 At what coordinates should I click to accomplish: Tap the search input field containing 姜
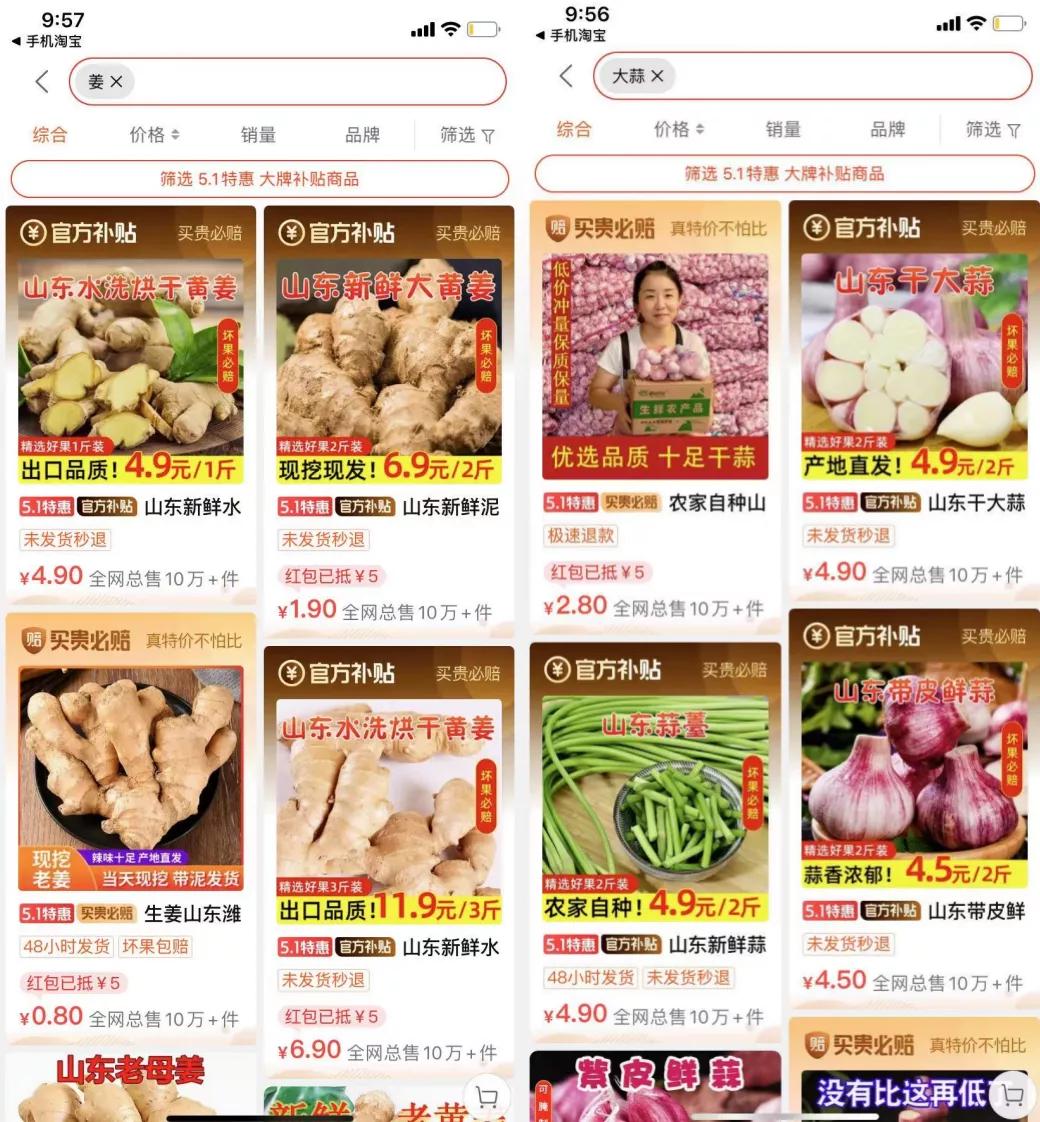[300, 82]
